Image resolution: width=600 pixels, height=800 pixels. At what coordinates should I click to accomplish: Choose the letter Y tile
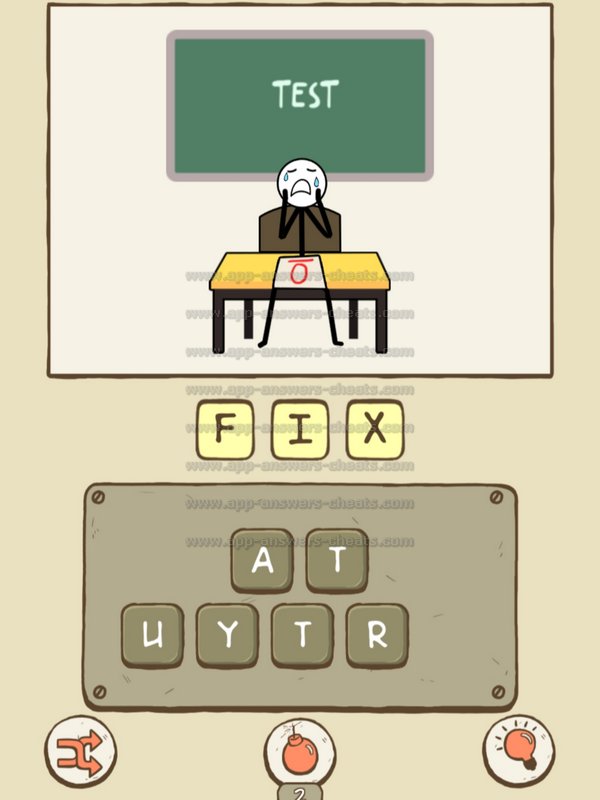point(227,636)
